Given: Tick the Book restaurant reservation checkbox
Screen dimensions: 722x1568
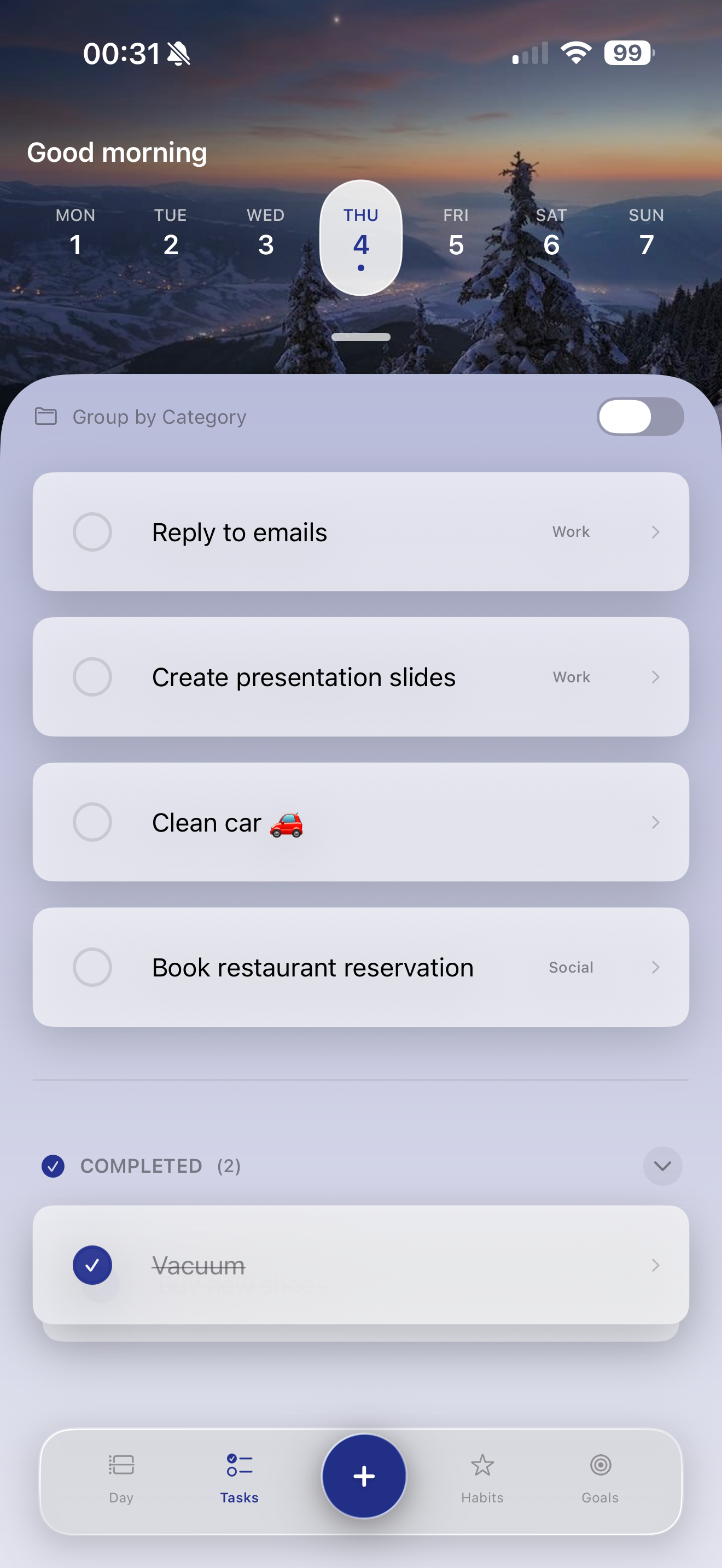Looking at the screenshot, I should coord(92,967).
